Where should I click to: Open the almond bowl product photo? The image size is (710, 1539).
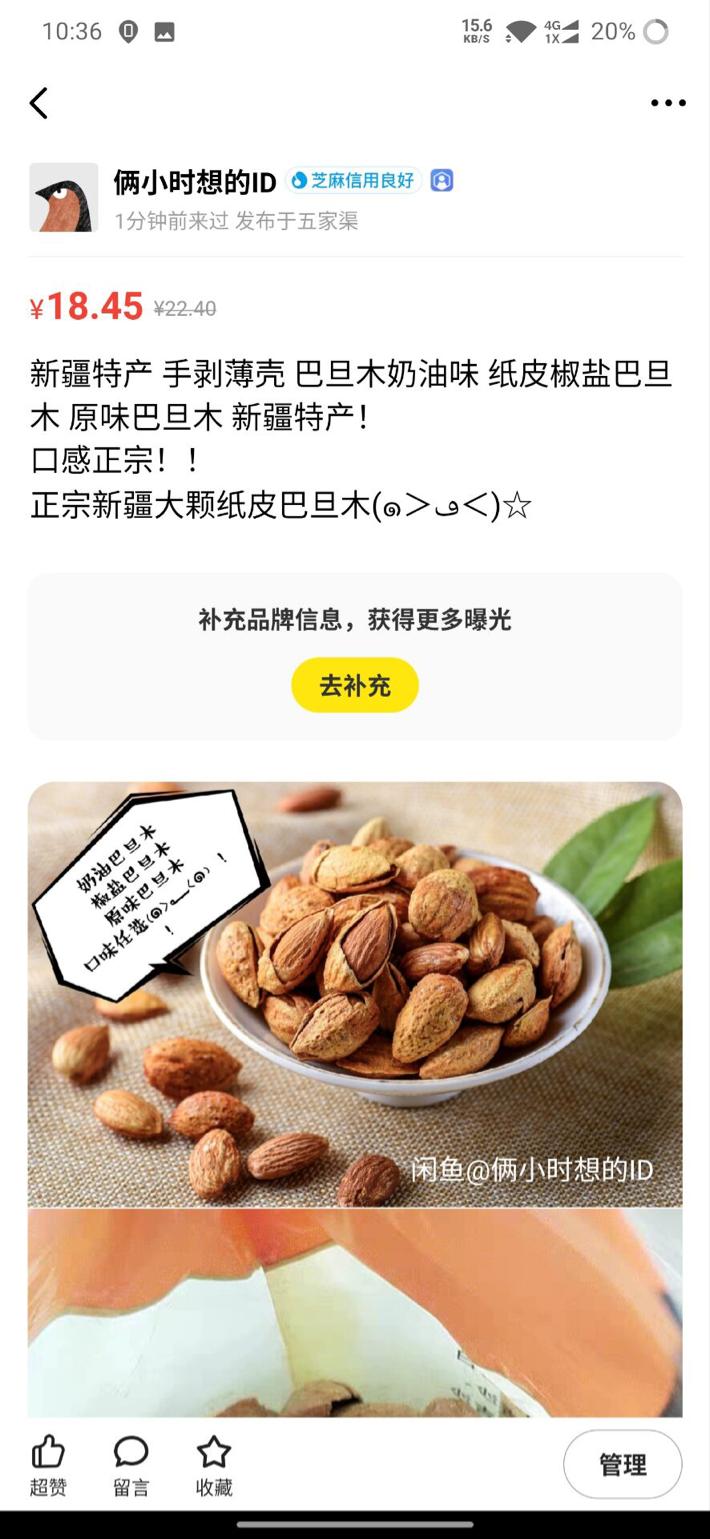(x=355, y=994)
